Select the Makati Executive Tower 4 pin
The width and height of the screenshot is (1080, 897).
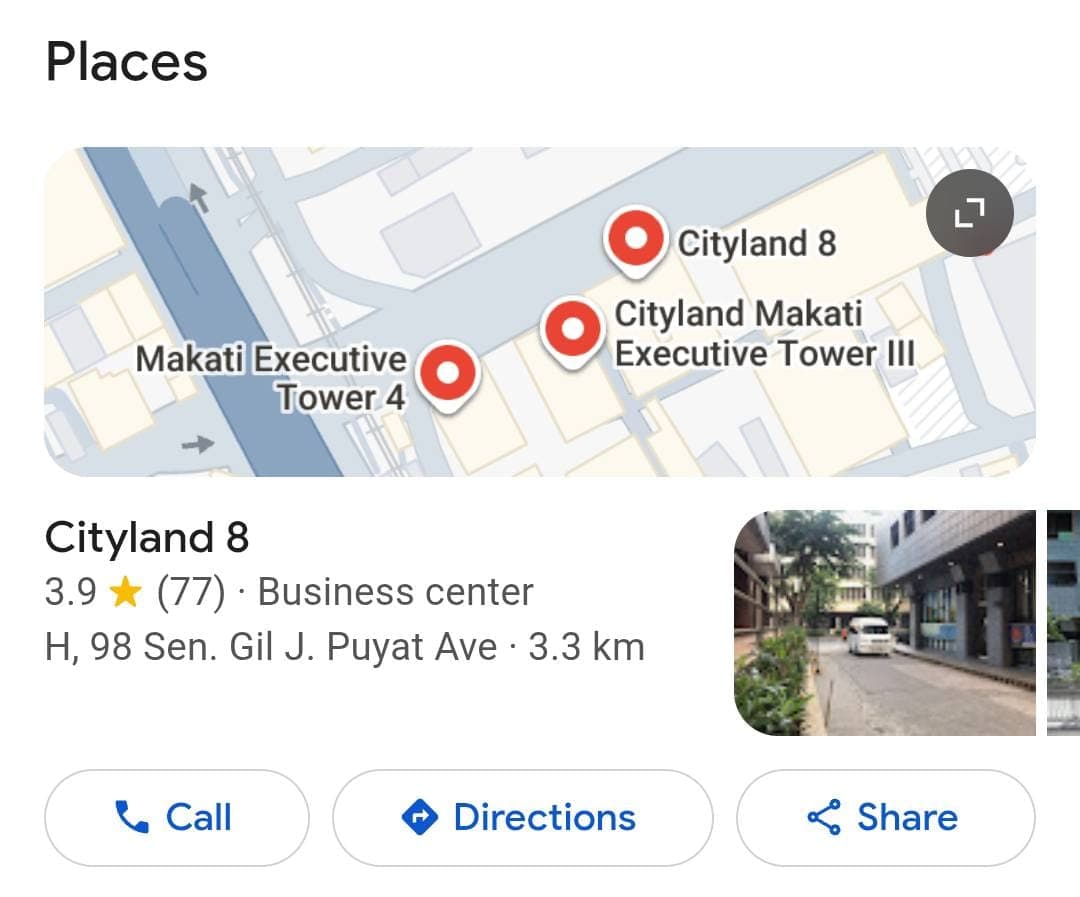tap(448, 375)
